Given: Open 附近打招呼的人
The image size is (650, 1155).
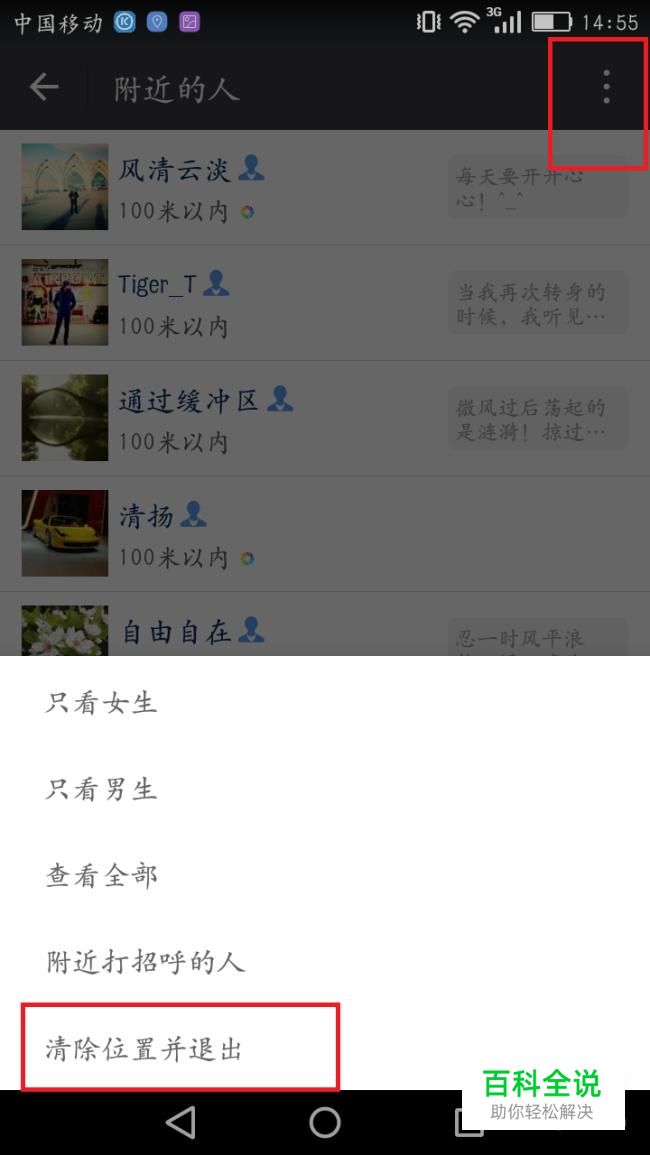Looking at the screenshot, I should (x=324, y=961).
